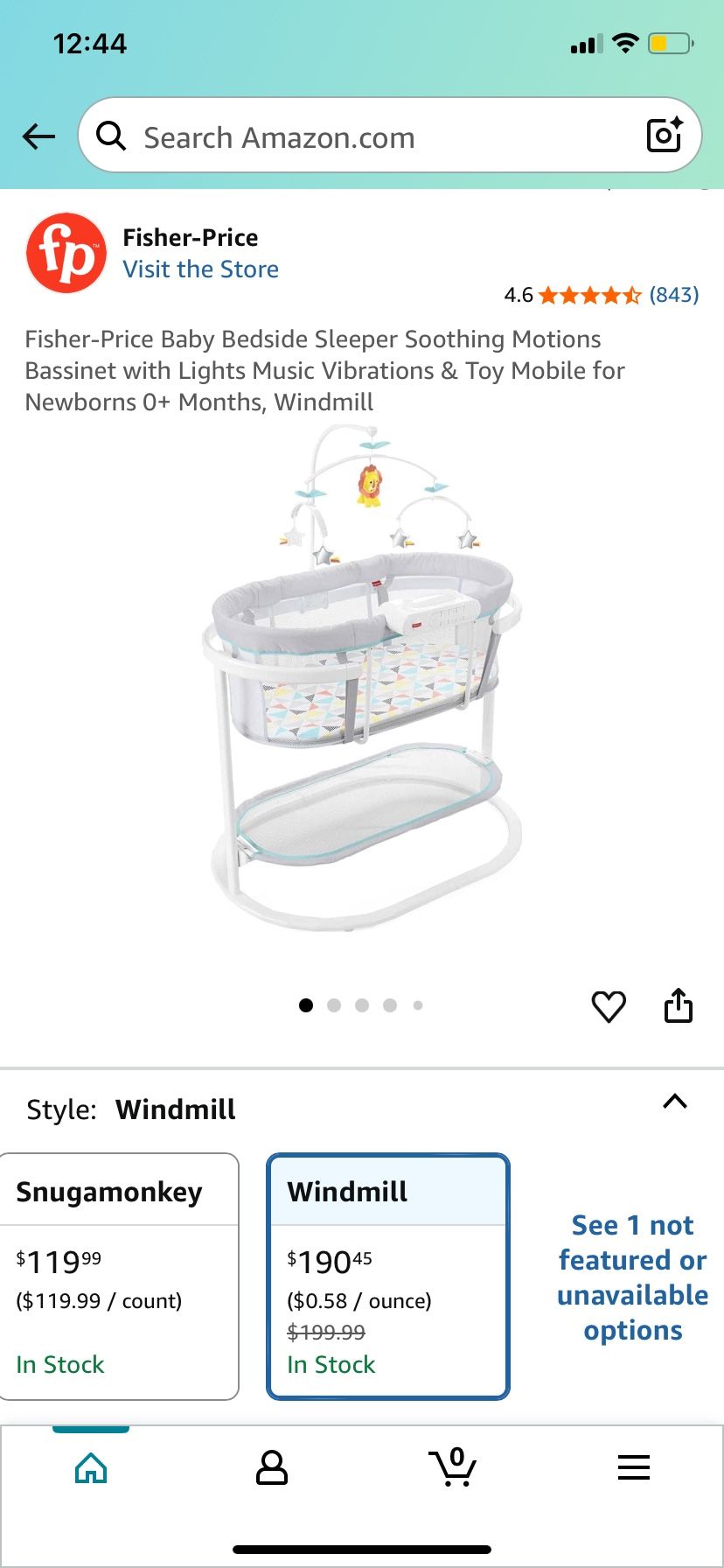Tap the back arrow to go back
This screenshot has width=724, height=1568.
pyautogui.click(x=38, y=136)
